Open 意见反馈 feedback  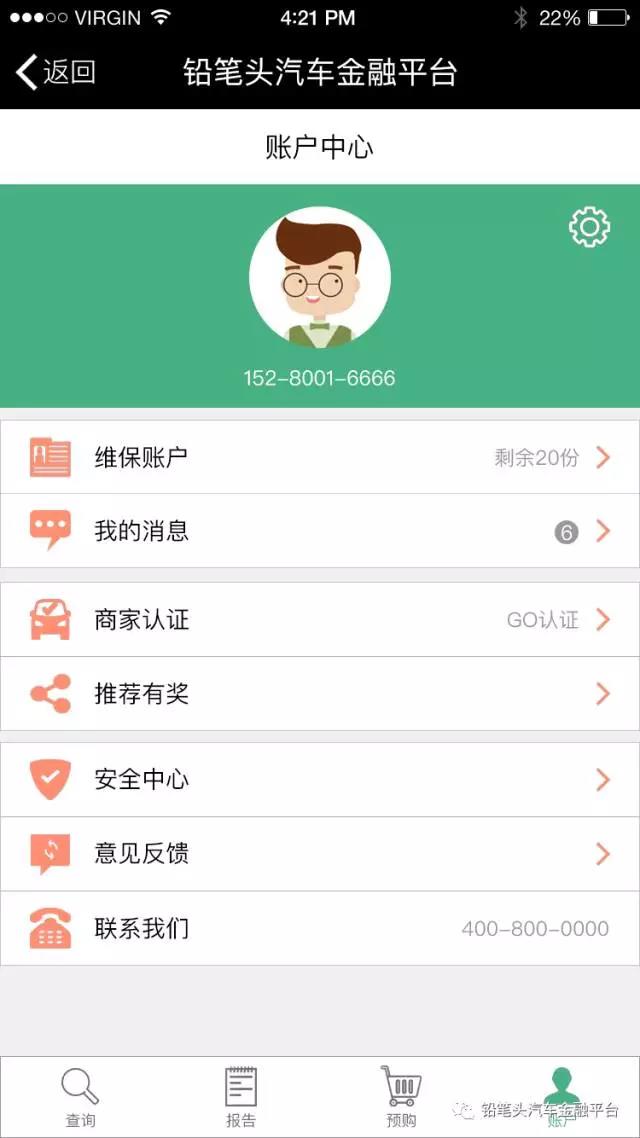320,854
